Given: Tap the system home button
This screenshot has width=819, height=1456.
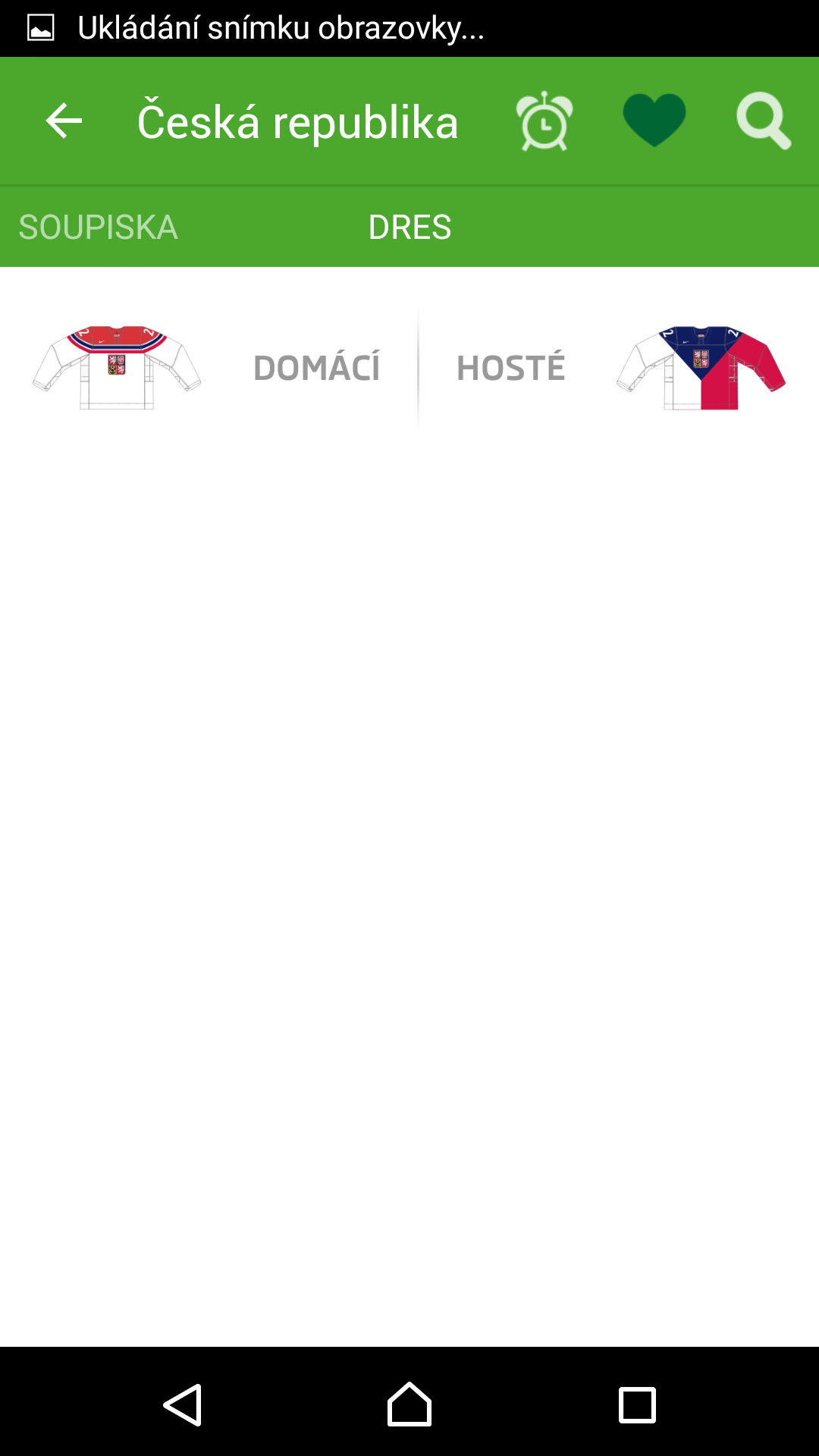Looking at the screenshot, I should coord(409,1404).
